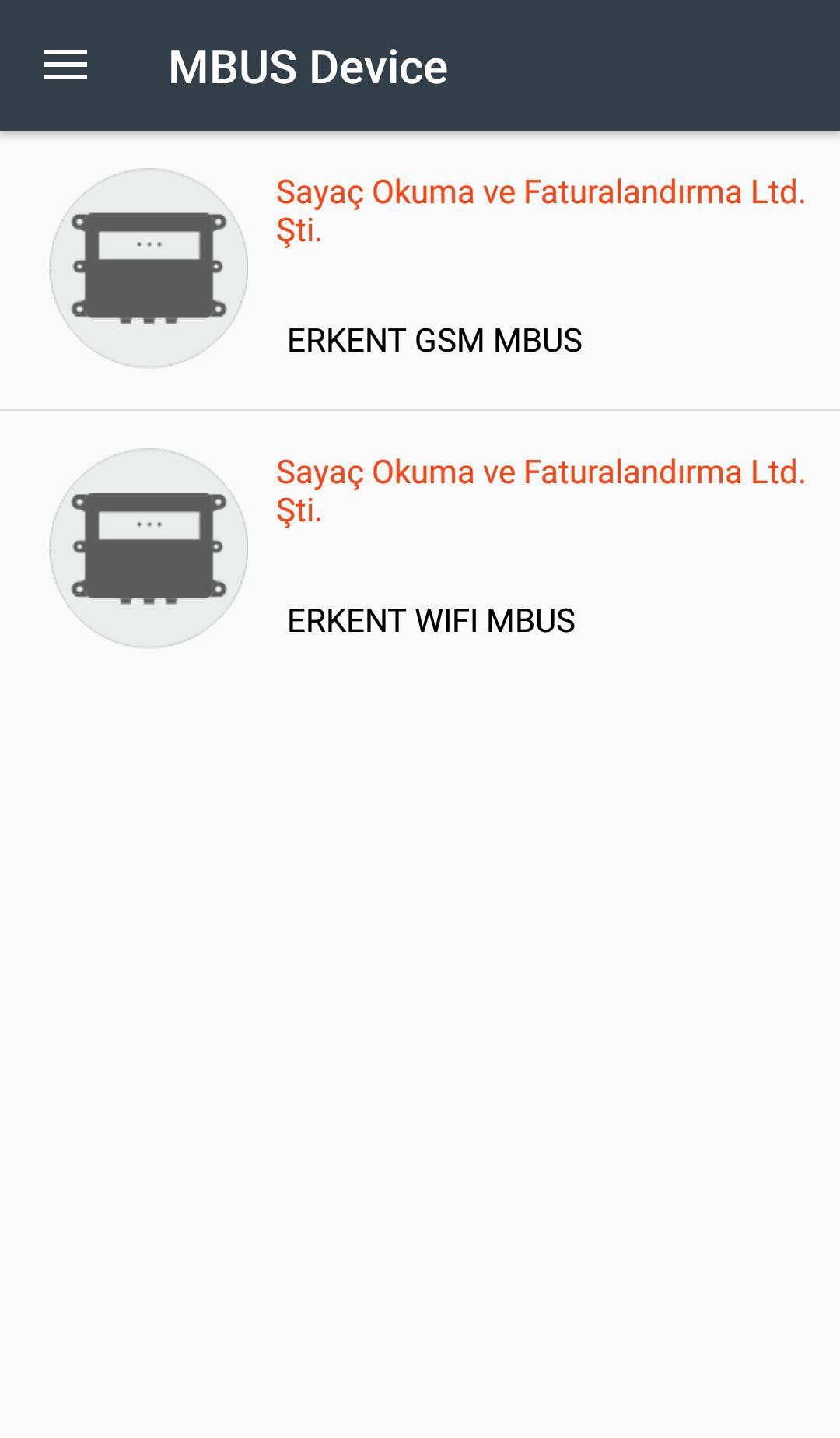This screenshot has width=840, height=1438.
Task: Open the hamburger drawer menu
Action: [65, 65]
